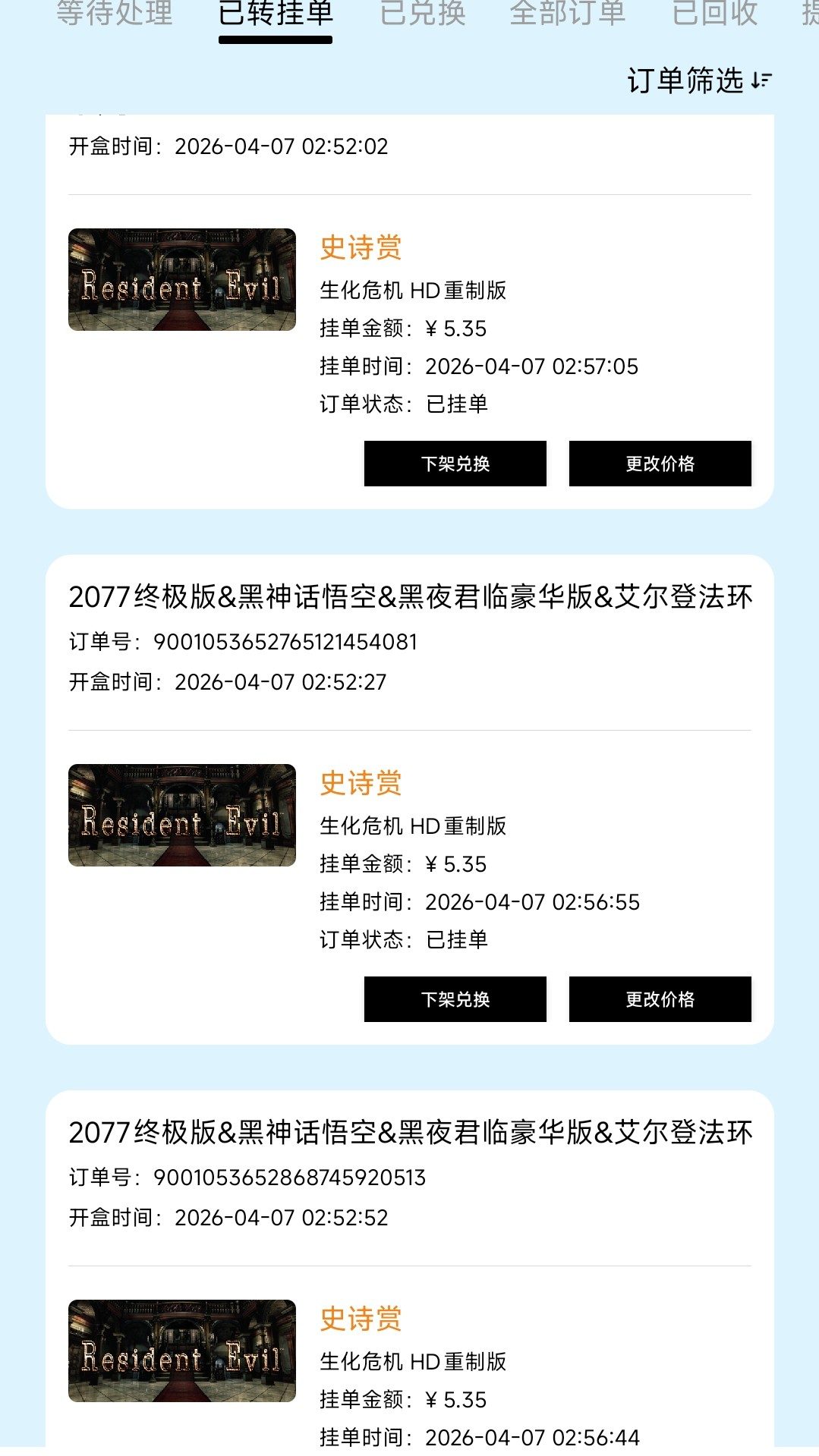
Task: Tap 下架兑换 for the 02:57:05 listing
Action: (455, 464)
